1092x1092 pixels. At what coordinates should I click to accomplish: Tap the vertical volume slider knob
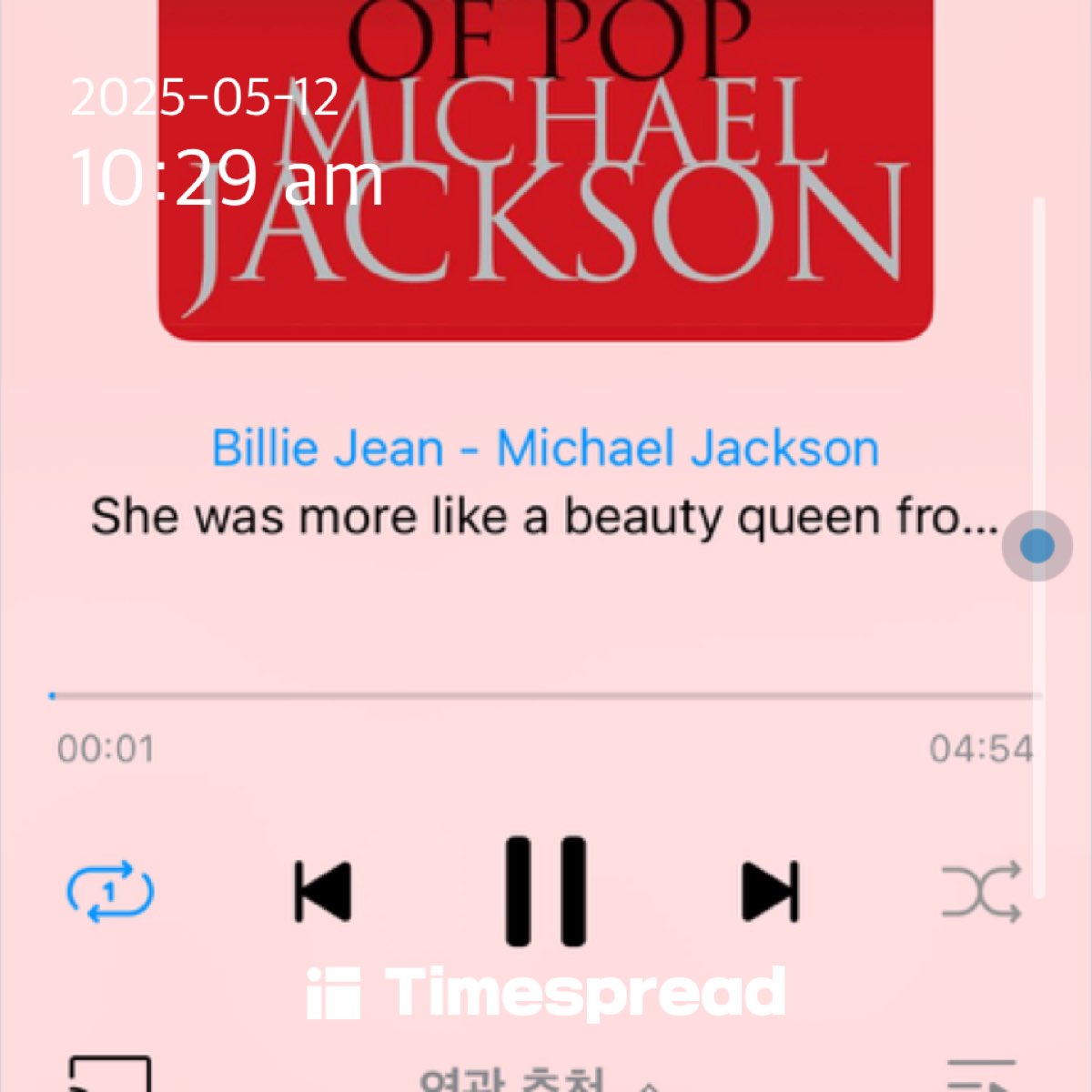[x=1036, y=546]
